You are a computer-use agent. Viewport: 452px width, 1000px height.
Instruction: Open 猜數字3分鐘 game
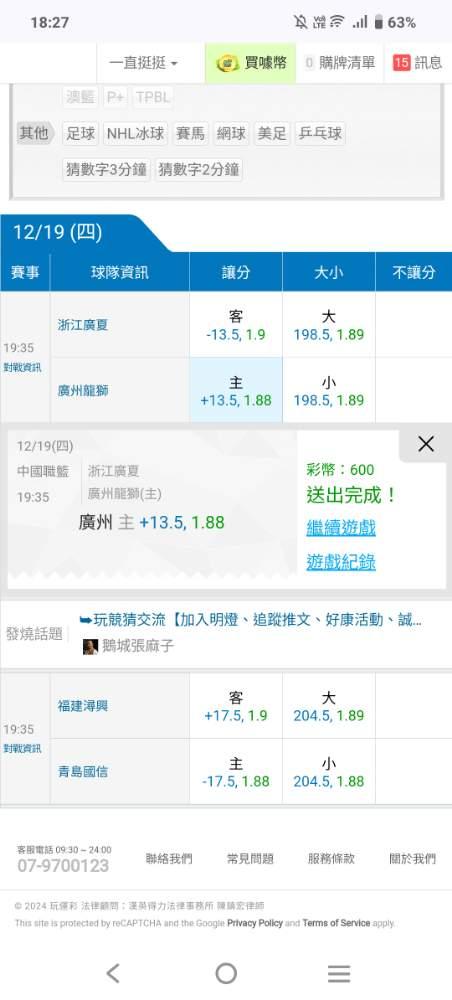[106, 170]
